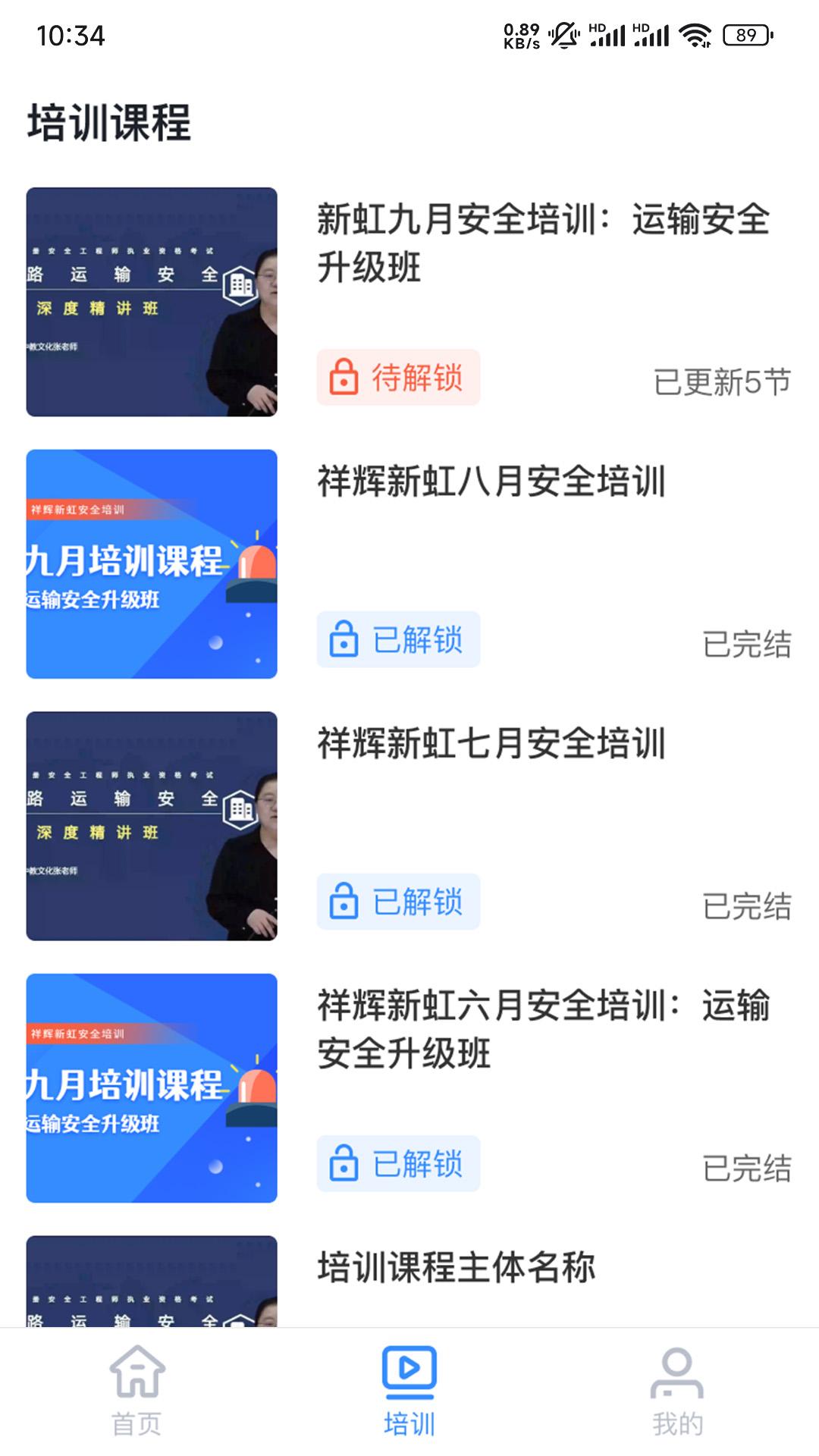
Task: Open the September course thumbnail image
Action: pos(152,301)
